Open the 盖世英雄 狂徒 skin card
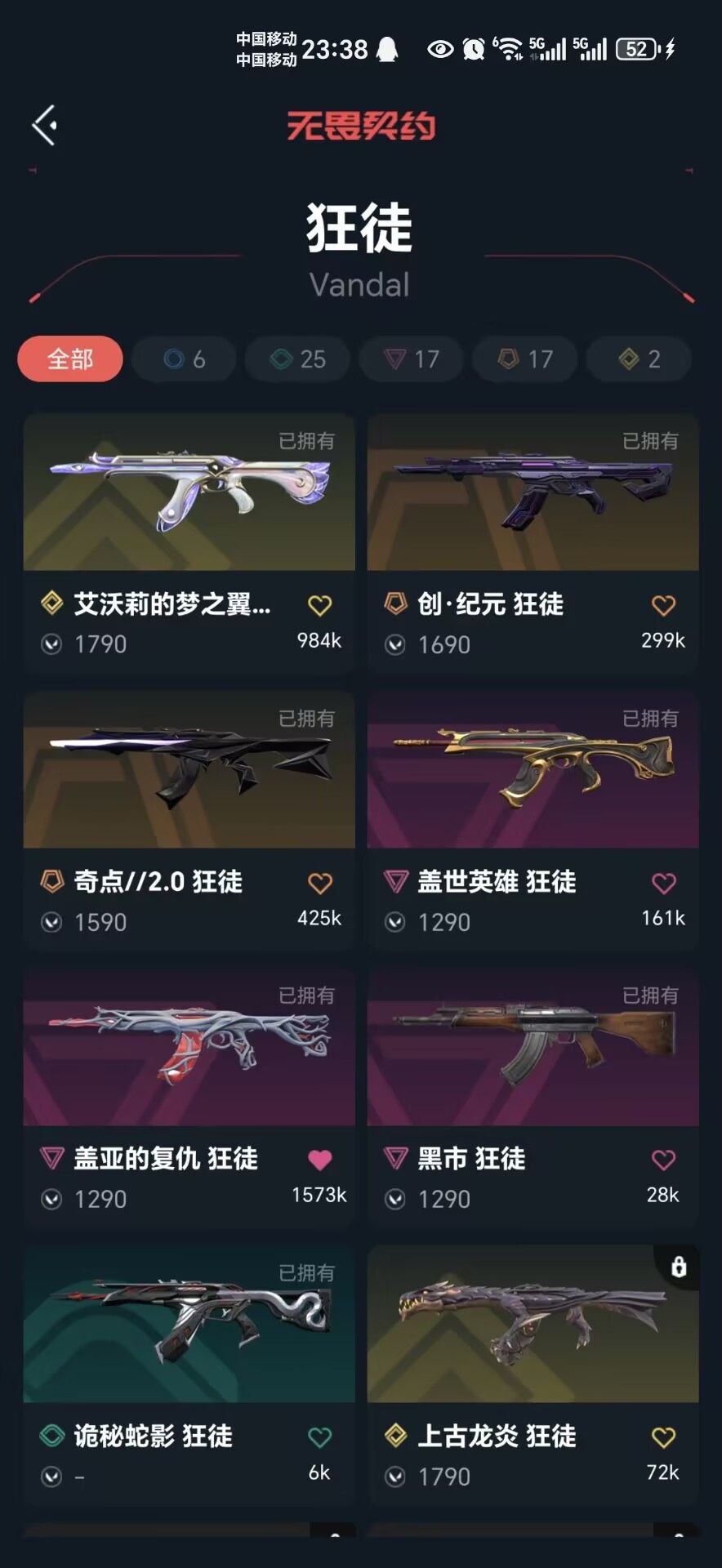722x1568 pixels. tap(533, 821)
